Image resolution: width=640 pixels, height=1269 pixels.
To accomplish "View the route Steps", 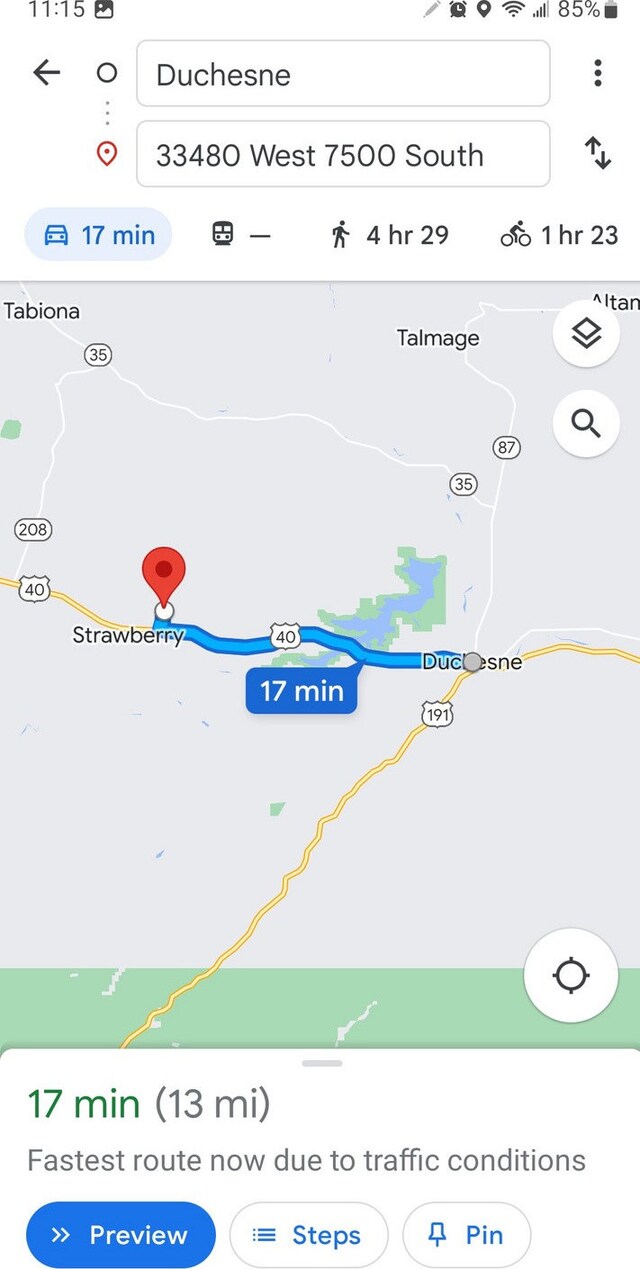I will (308, 1235).
